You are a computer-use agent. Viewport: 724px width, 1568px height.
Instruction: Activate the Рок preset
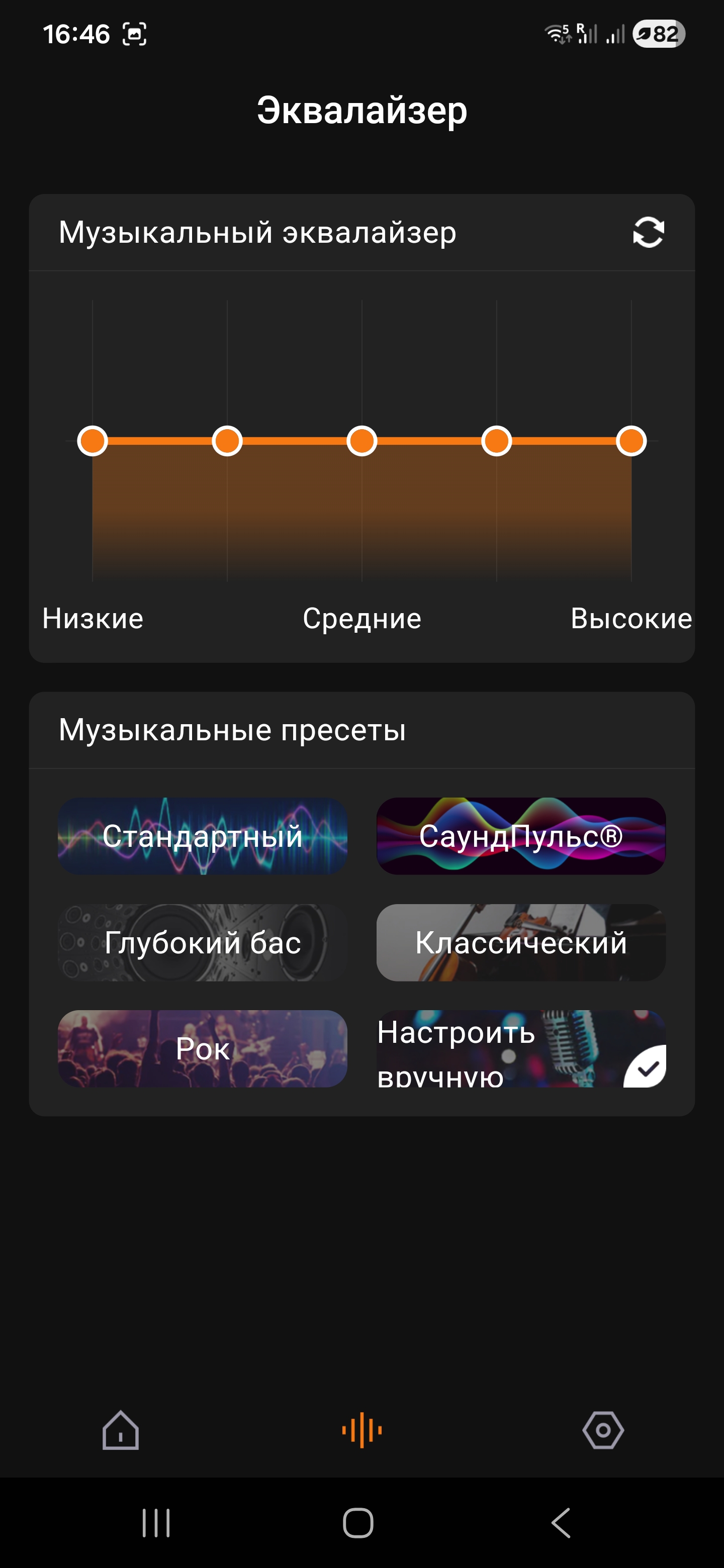tap(203, 1048)
